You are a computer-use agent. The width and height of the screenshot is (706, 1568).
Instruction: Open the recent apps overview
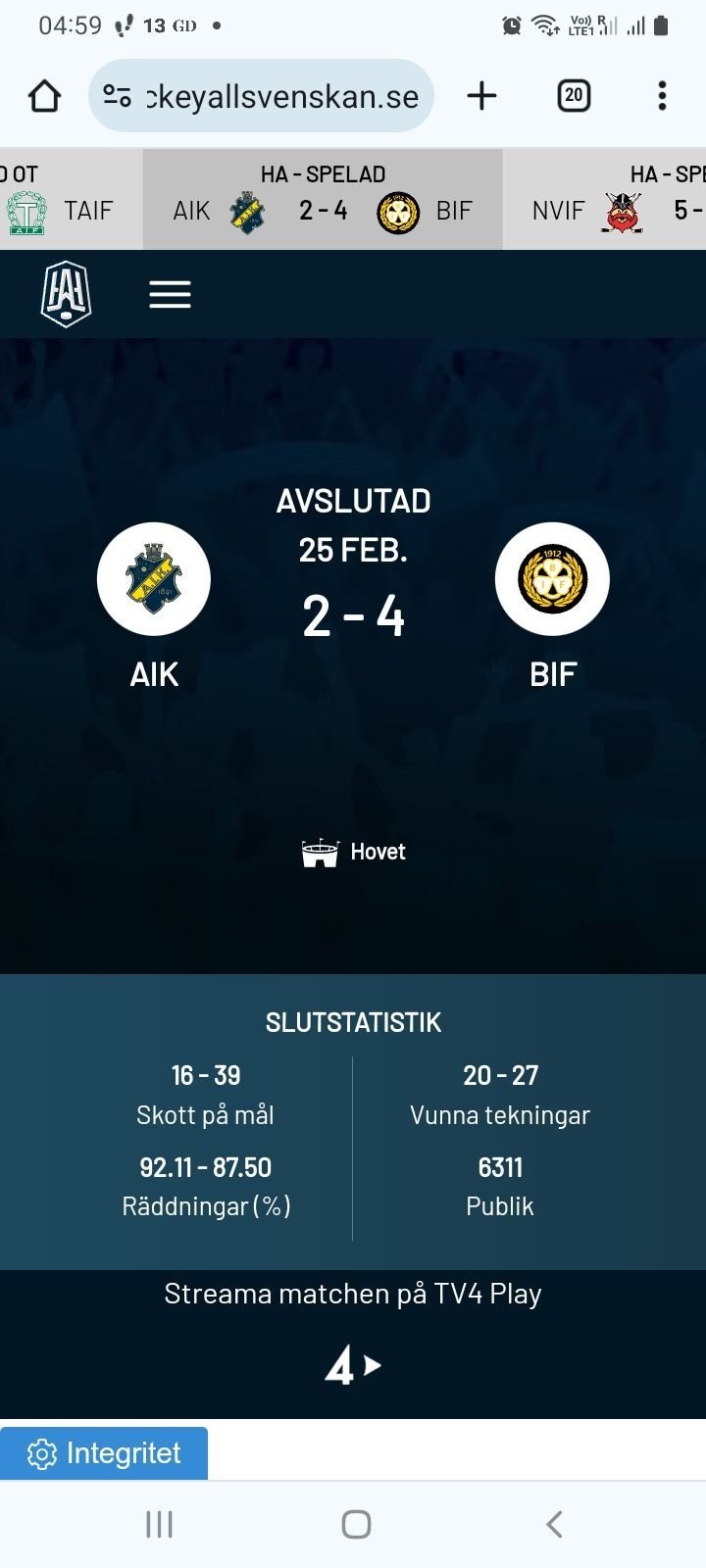159,1524
